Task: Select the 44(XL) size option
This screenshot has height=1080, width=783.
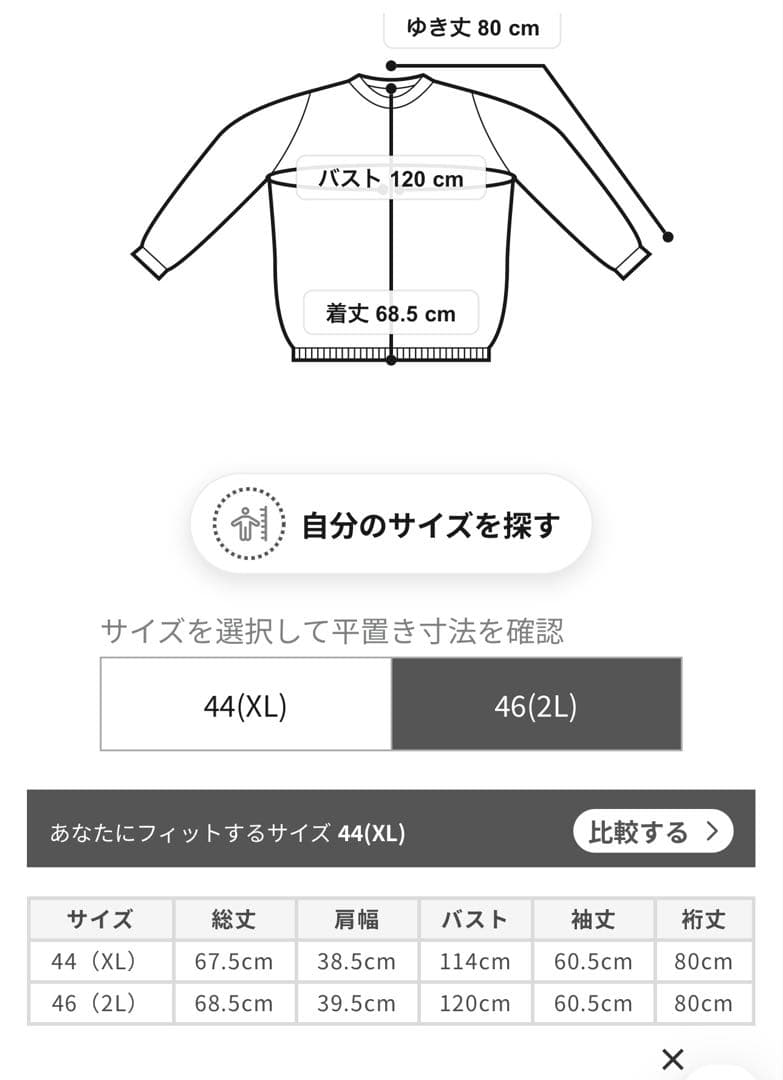Action: (247, 704)
